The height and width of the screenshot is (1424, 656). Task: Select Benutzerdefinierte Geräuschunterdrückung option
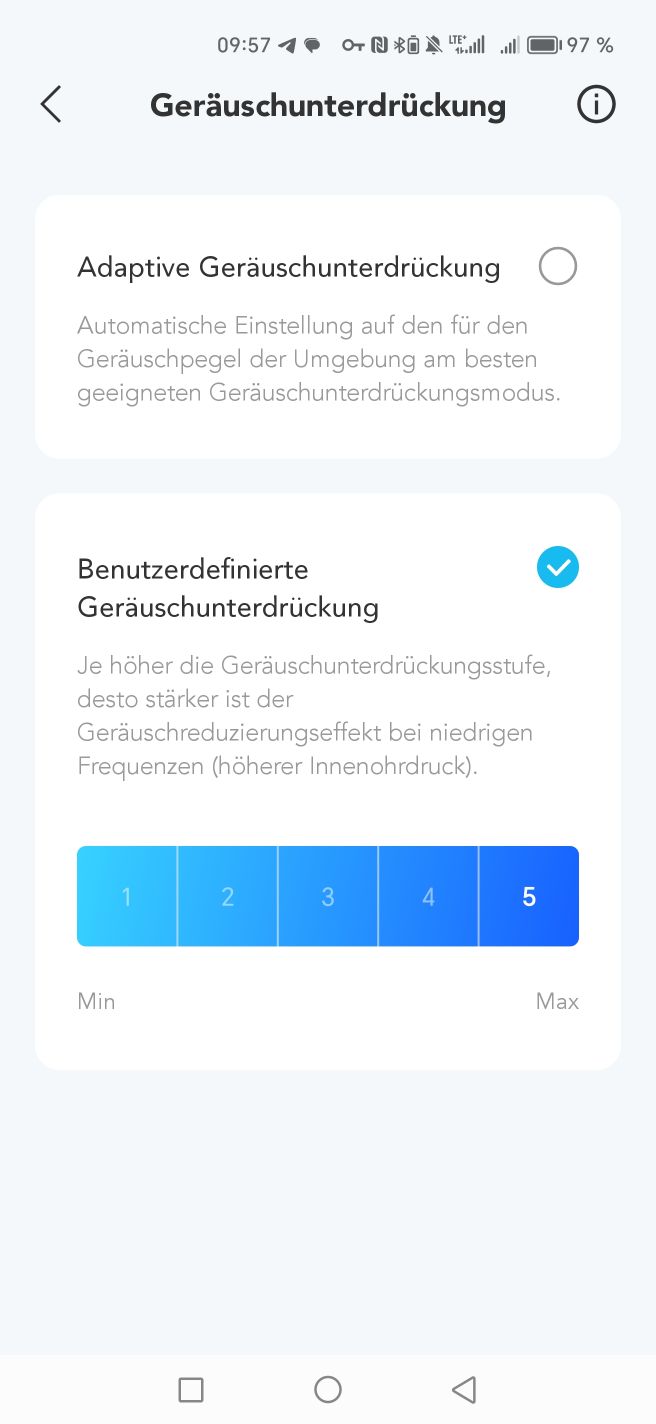coord(557,567)
